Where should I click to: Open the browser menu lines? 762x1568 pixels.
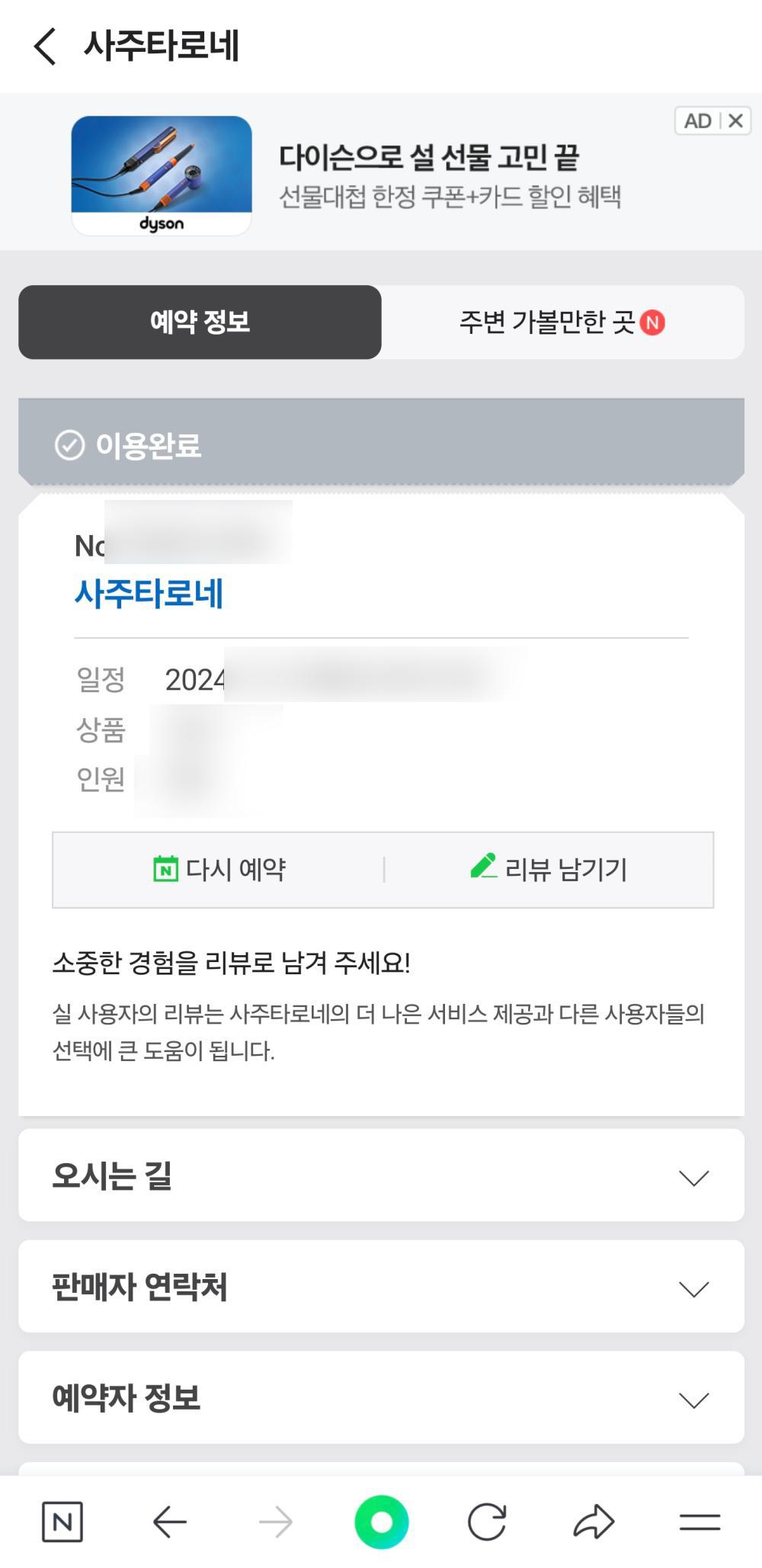click(x=700, y=1522)
